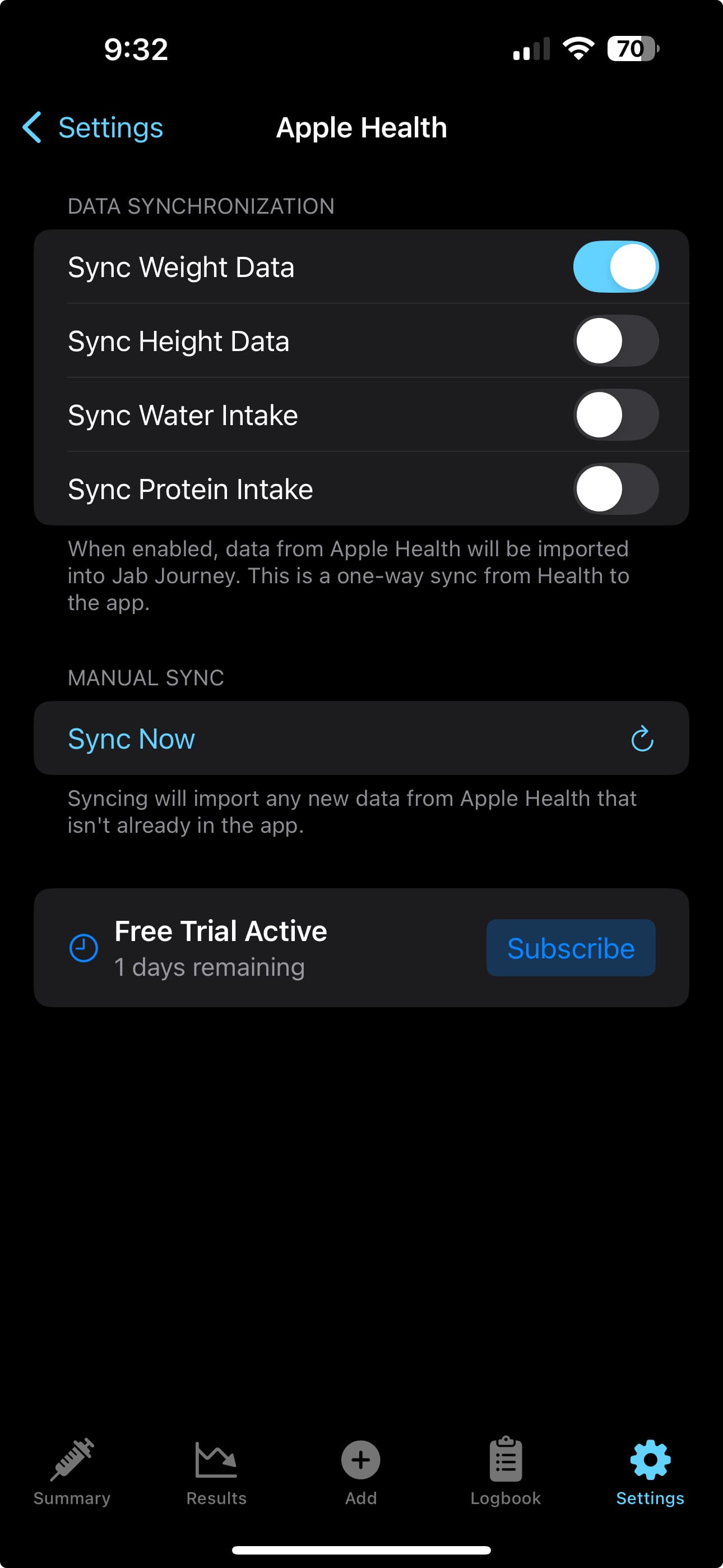Tap the 1 days remaining trial indicator
The image size is (723, 1568).
point(210,967)
